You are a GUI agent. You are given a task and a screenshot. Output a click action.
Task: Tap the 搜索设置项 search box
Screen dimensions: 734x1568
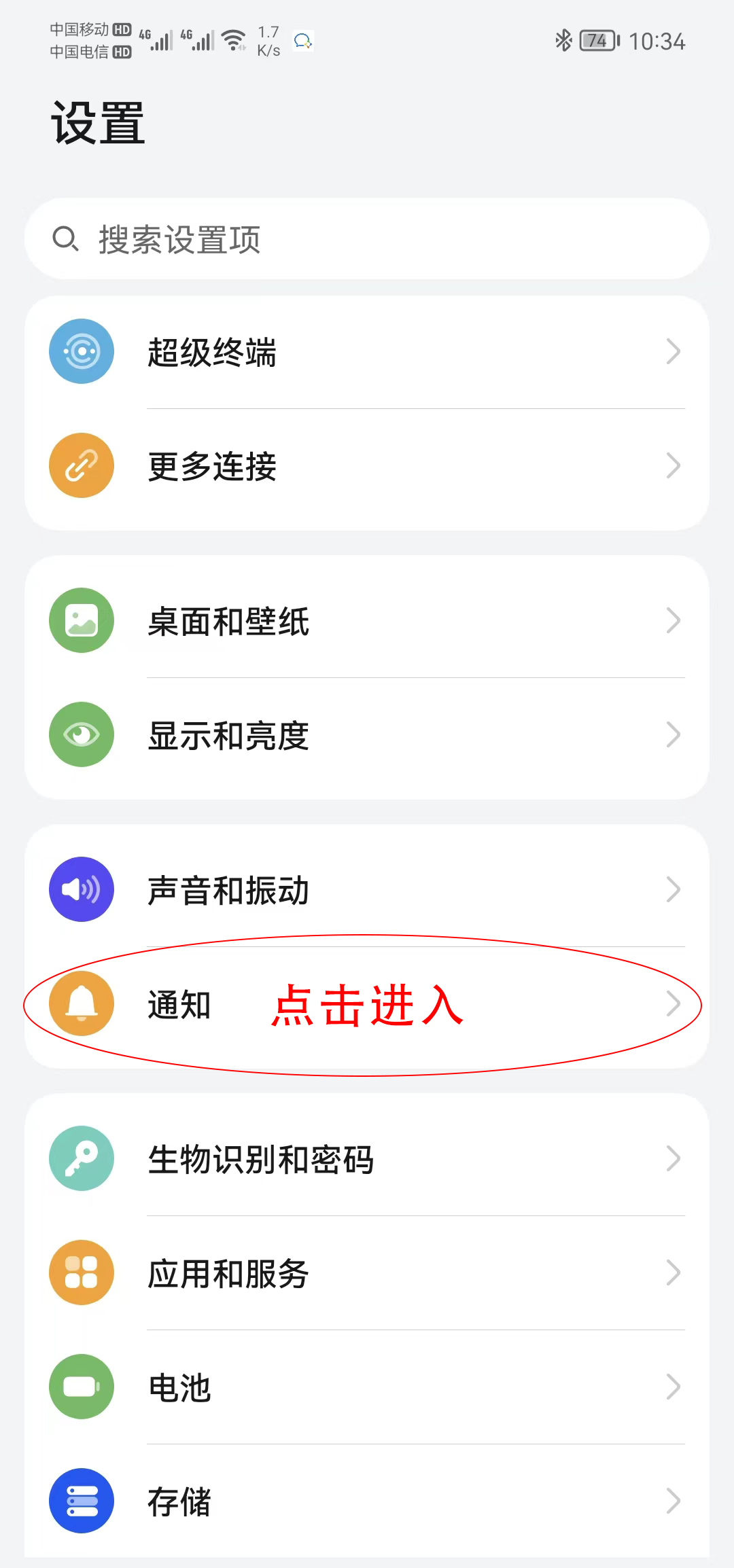367,239
